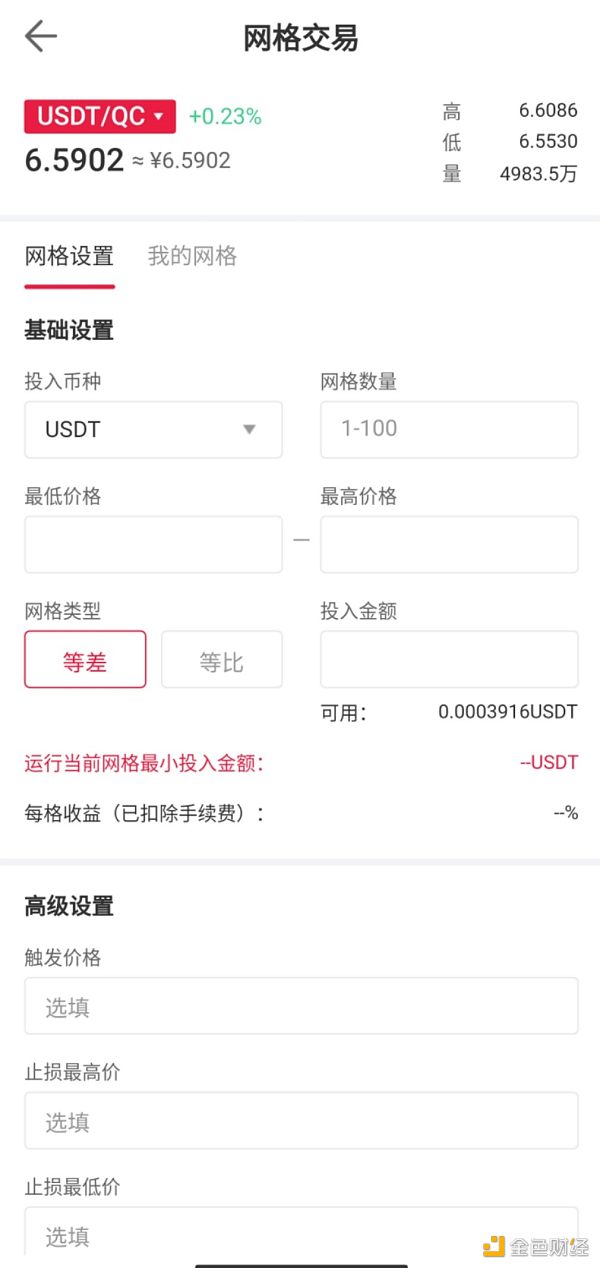The image size is (600, 1268).
Task: Focus the 最低价格 input box
Action: 153,545
